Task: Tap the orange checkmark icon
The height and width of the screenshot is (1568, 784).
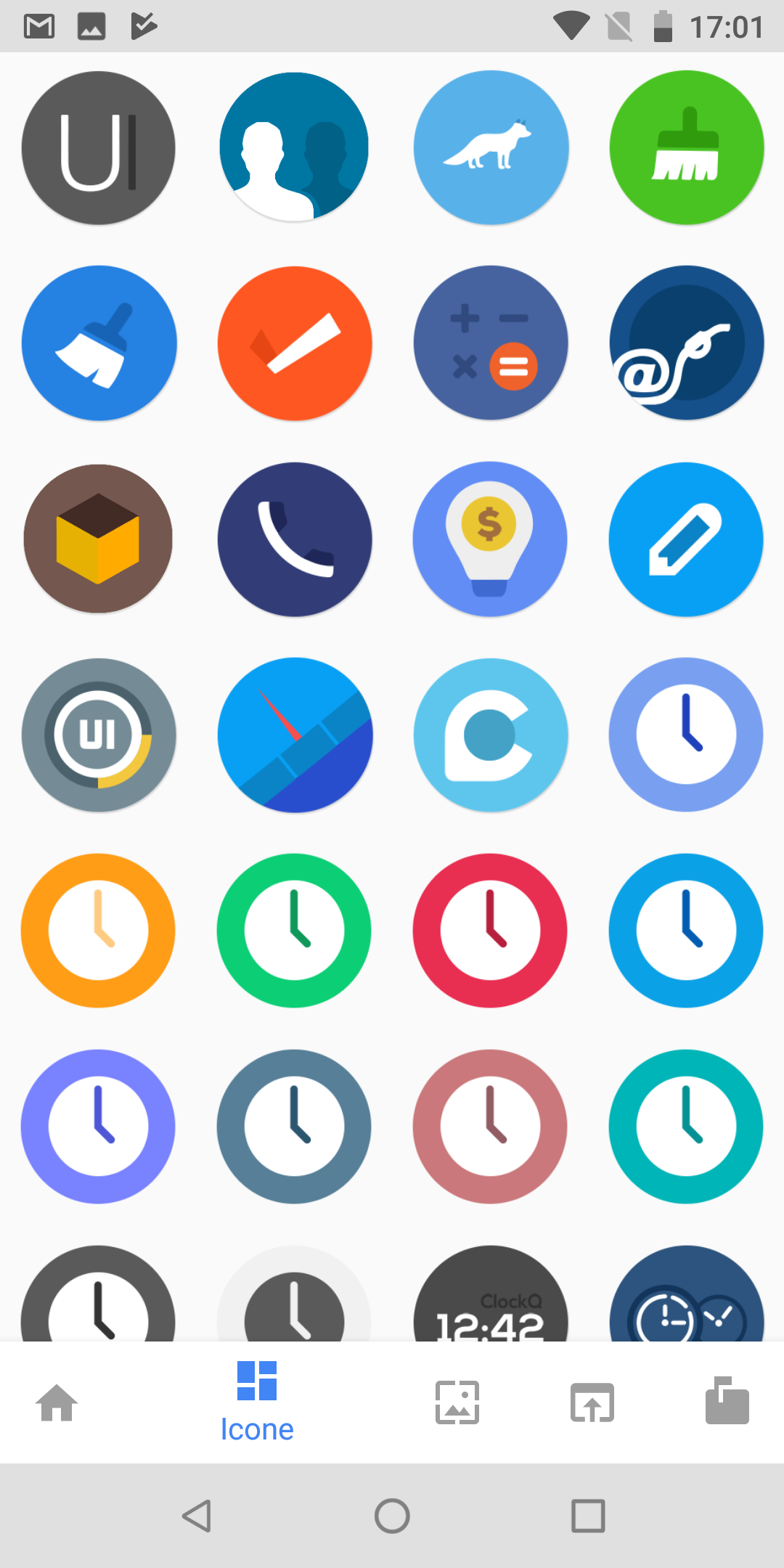Action: (x=295, y=343)
